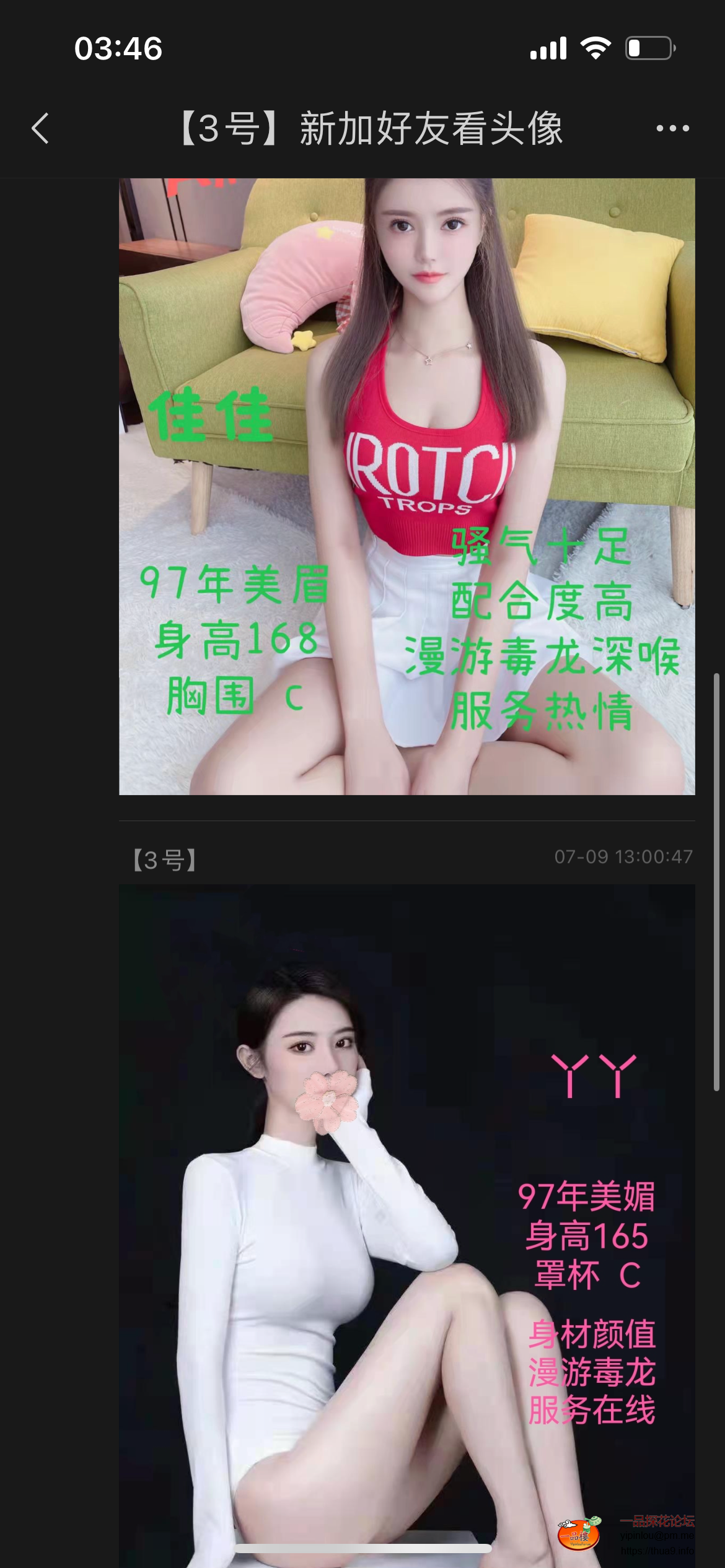Screen dimensions: 725x1568
Task: Open the more options menu (•••)
Action: pyautogui.click(x=672, y=128)
